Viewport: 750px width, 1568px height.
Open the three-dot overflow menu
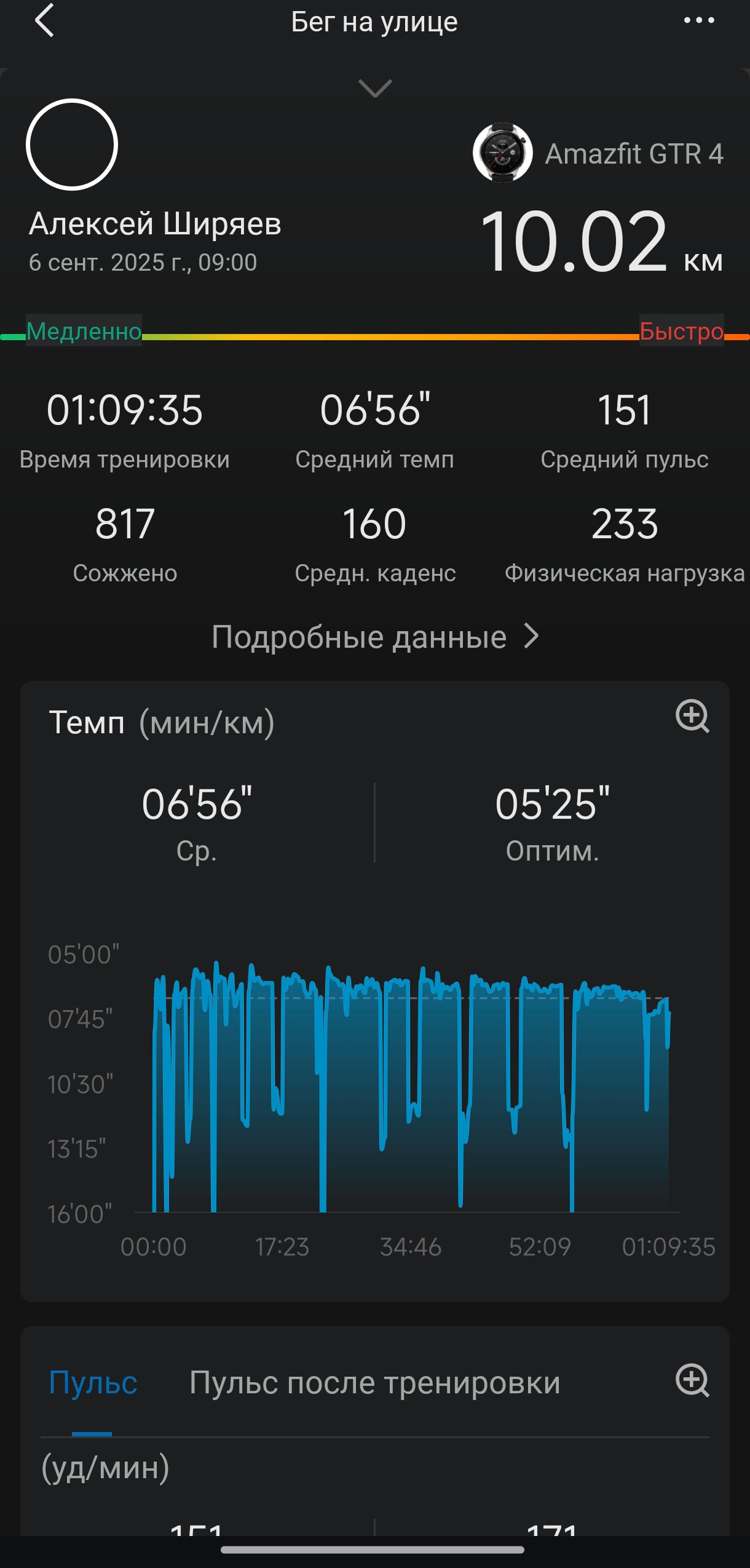699,20
